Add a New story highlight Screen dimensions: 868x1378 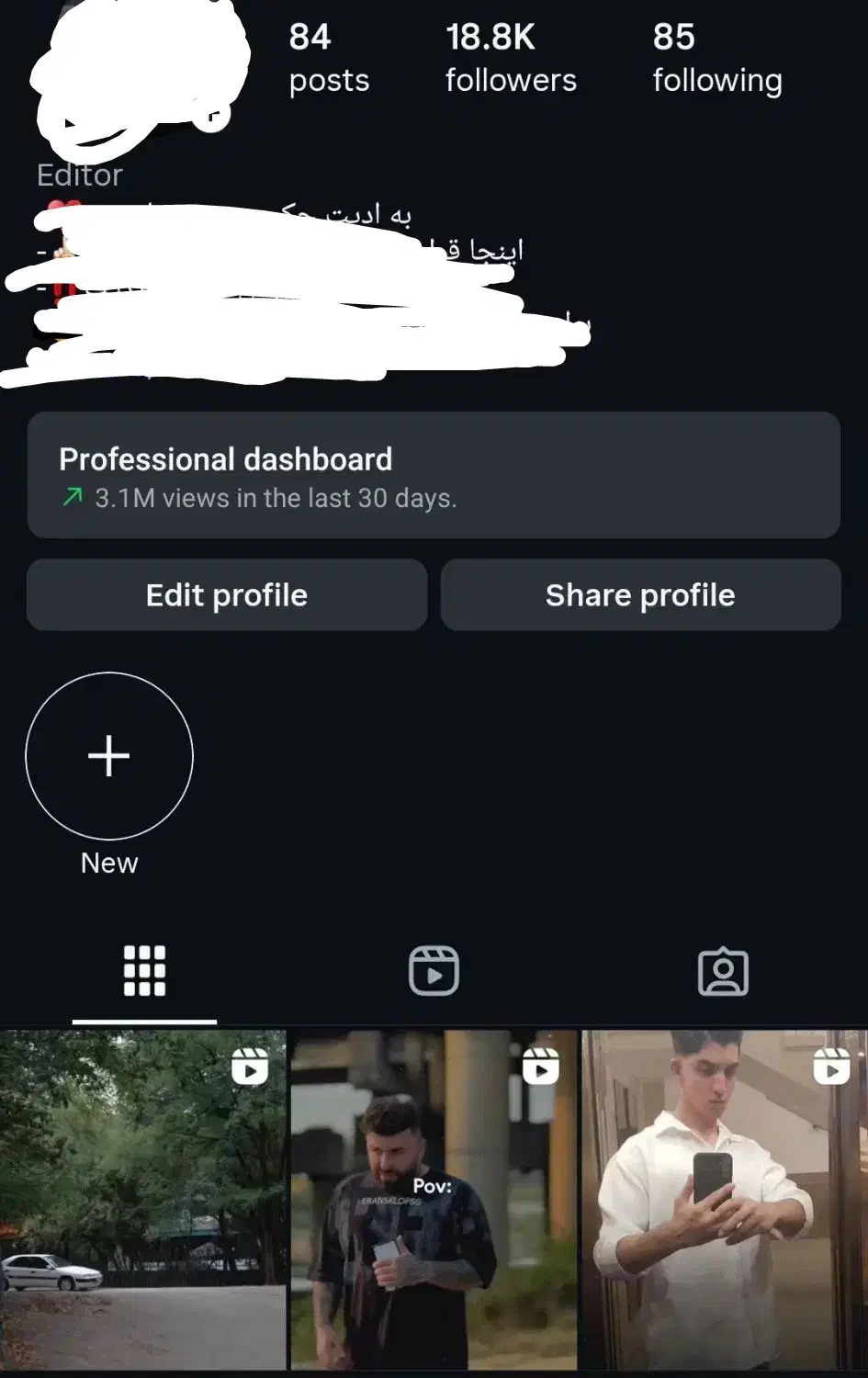[109, 756]
